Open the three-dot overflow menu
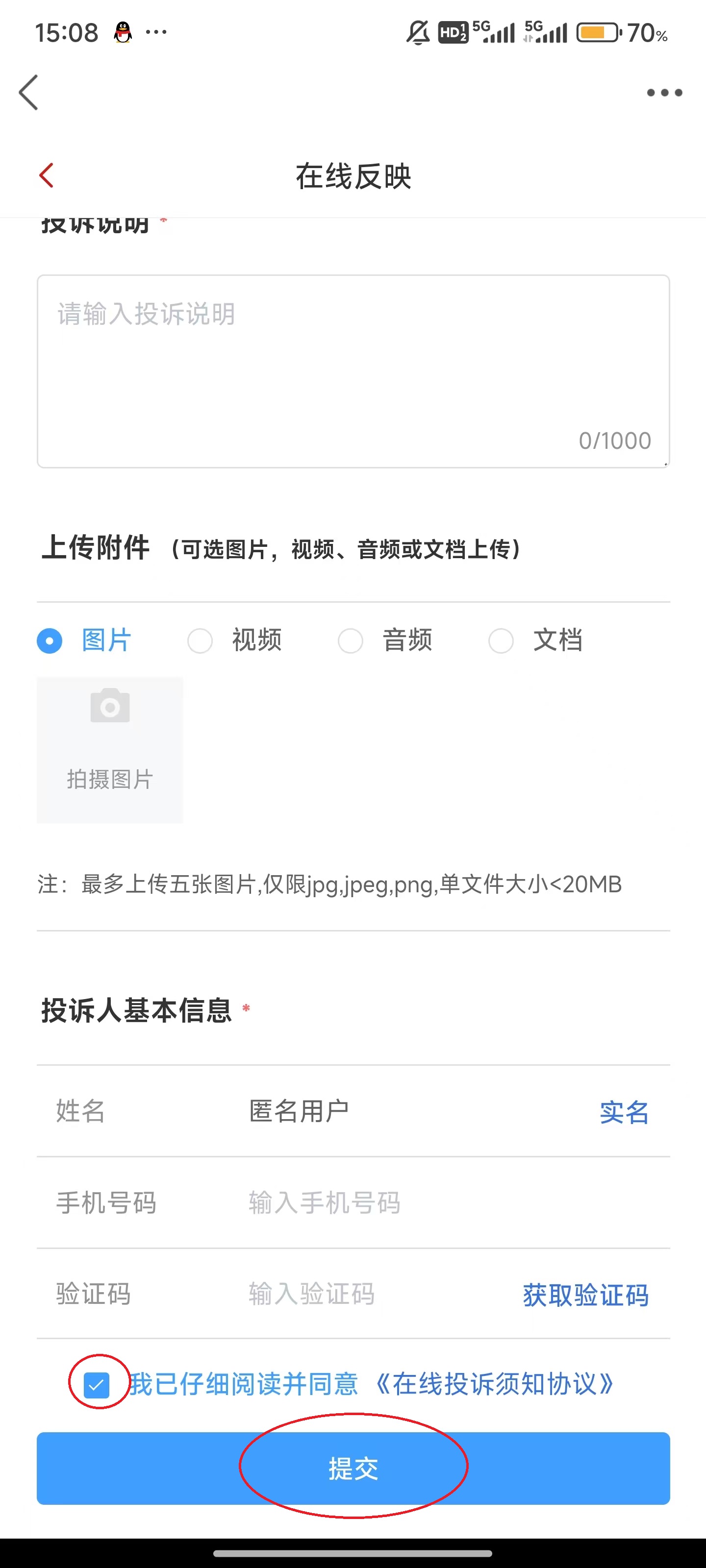The image size is (706, 1568). [662, 93]
